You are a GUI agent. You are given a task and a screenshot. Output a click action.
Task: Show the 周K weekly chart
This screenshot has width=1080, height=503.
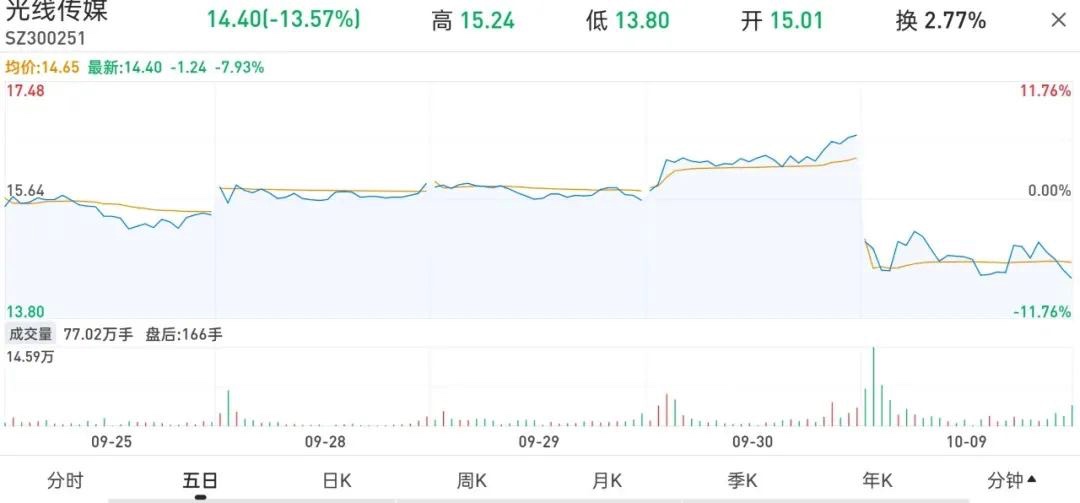click(x=471, y=480)
